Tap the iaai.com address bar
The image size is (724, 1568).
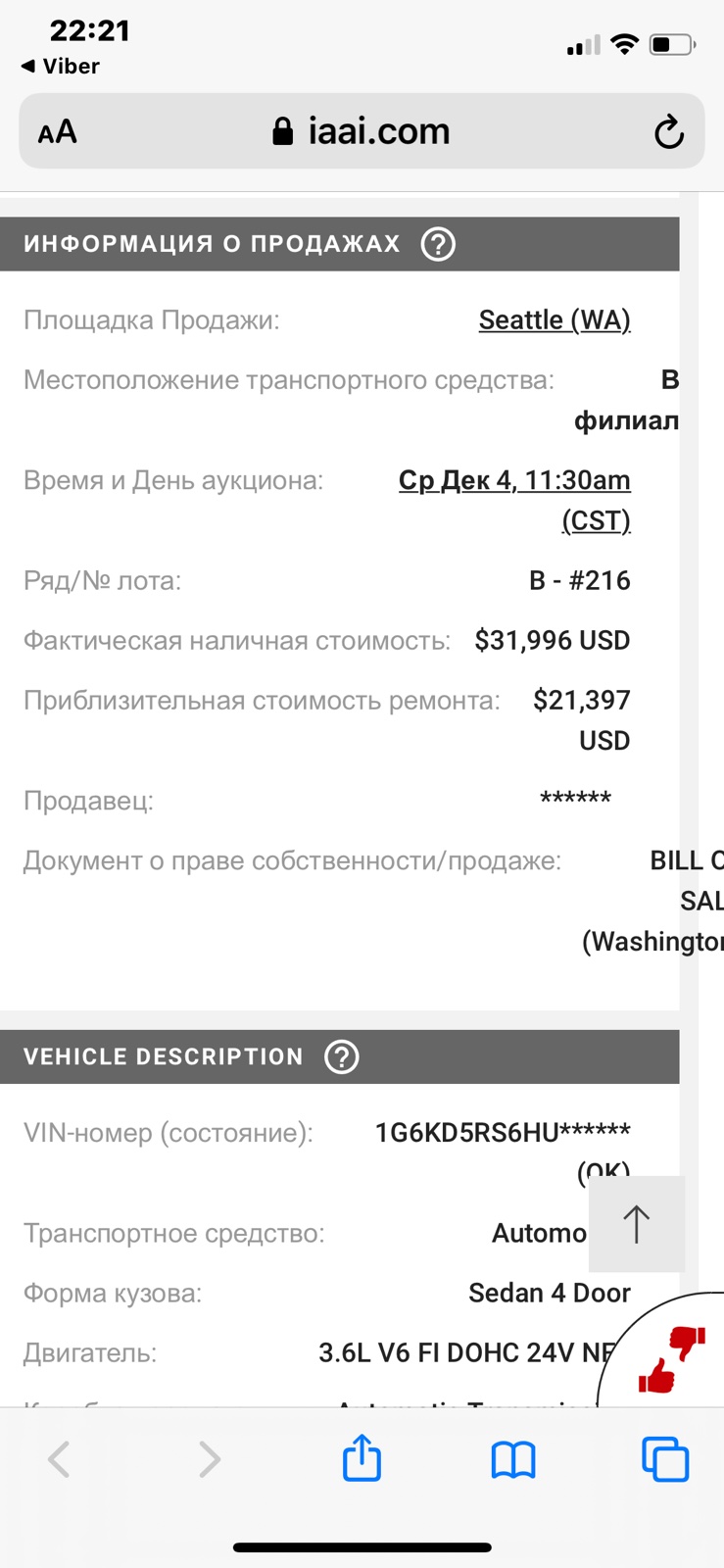tap(362, 131)
